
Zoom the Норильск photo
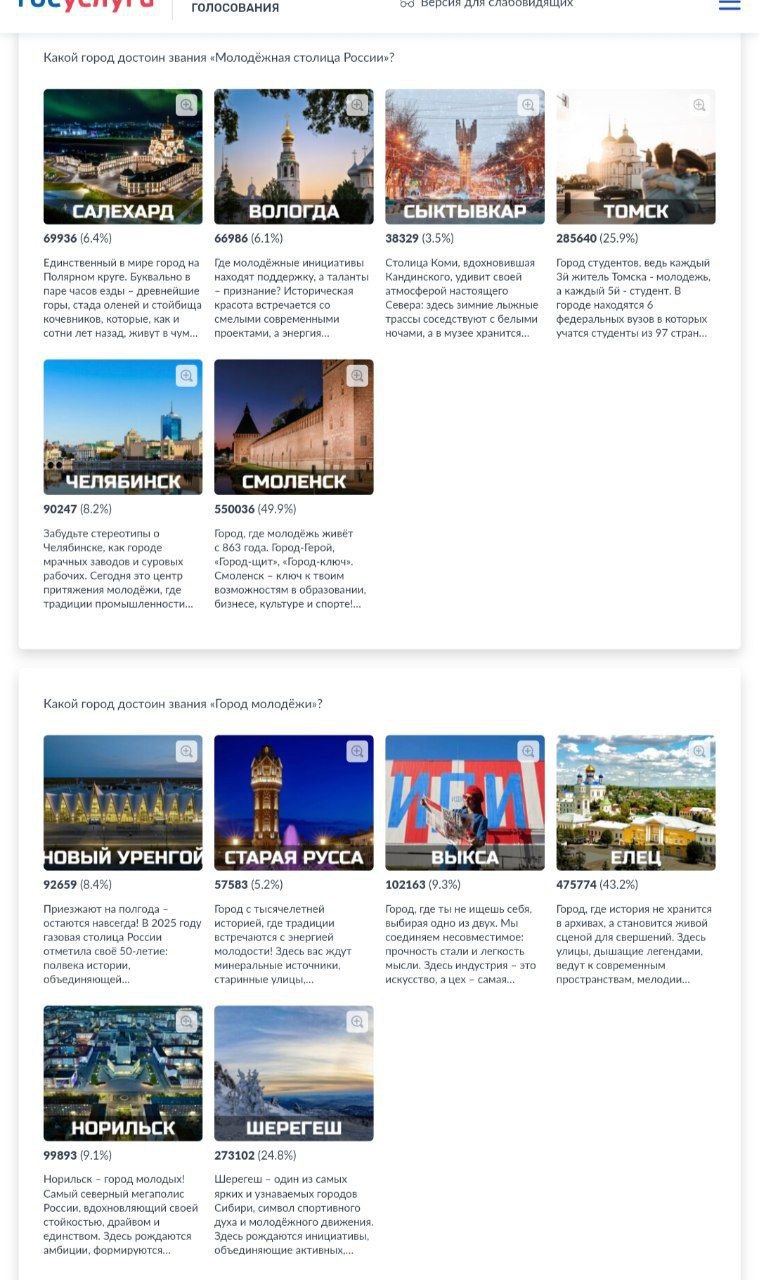186,1022
